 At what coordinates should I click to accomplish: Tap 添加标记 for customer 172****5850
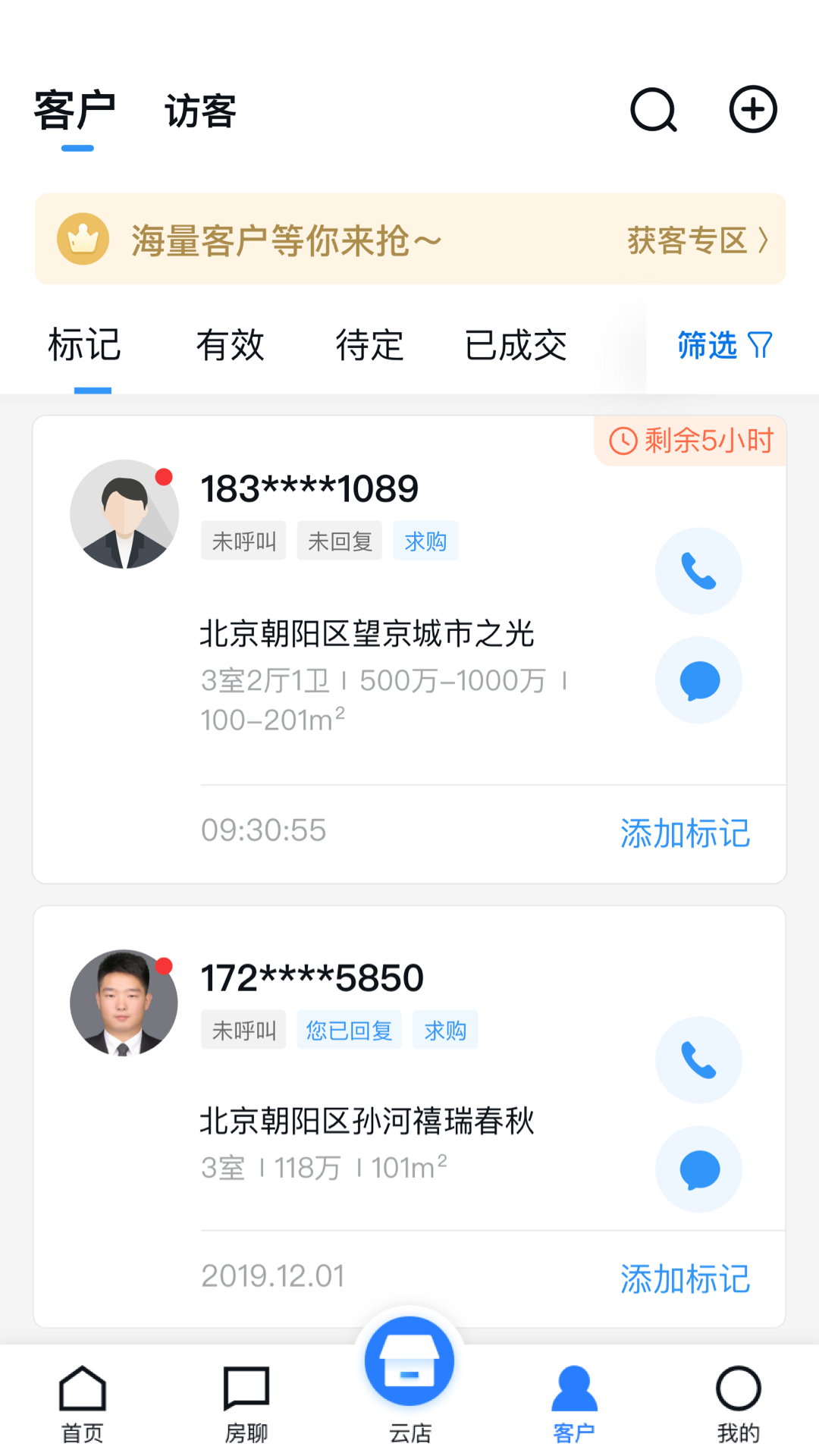(x=684, y=1279)
